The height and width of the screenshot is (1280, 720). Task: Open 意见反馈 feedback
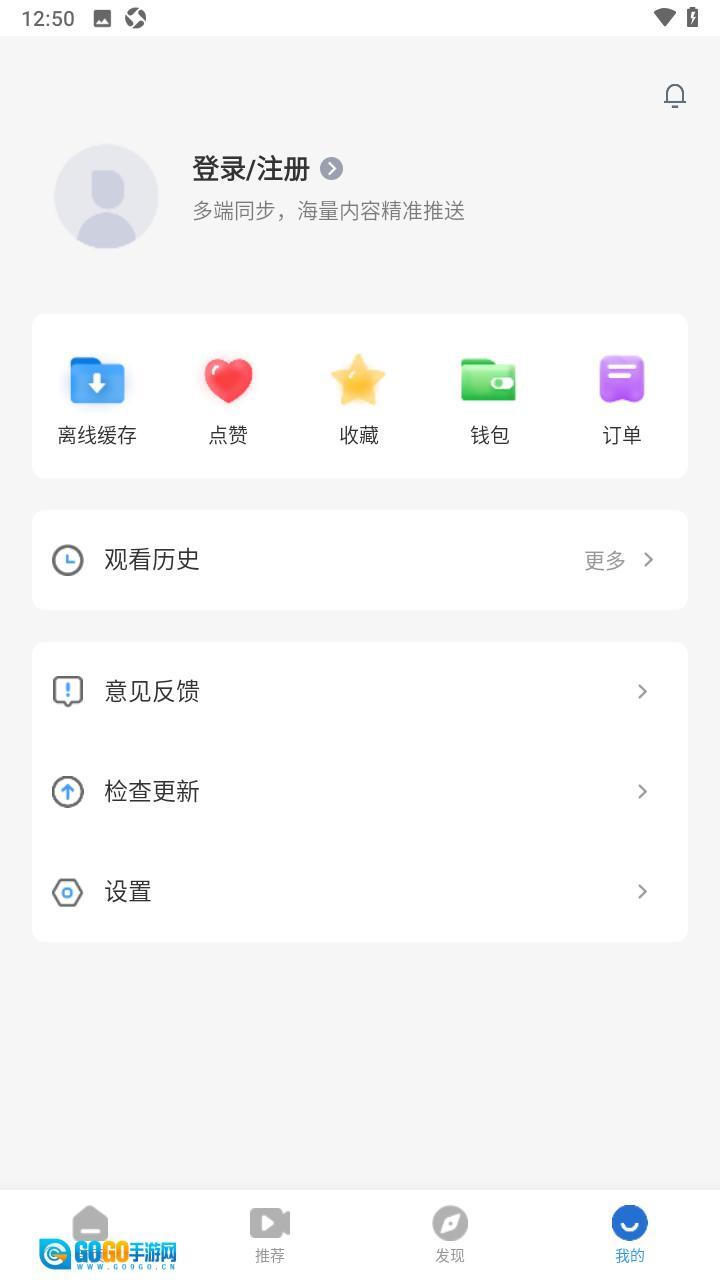[x=360, y=692]
